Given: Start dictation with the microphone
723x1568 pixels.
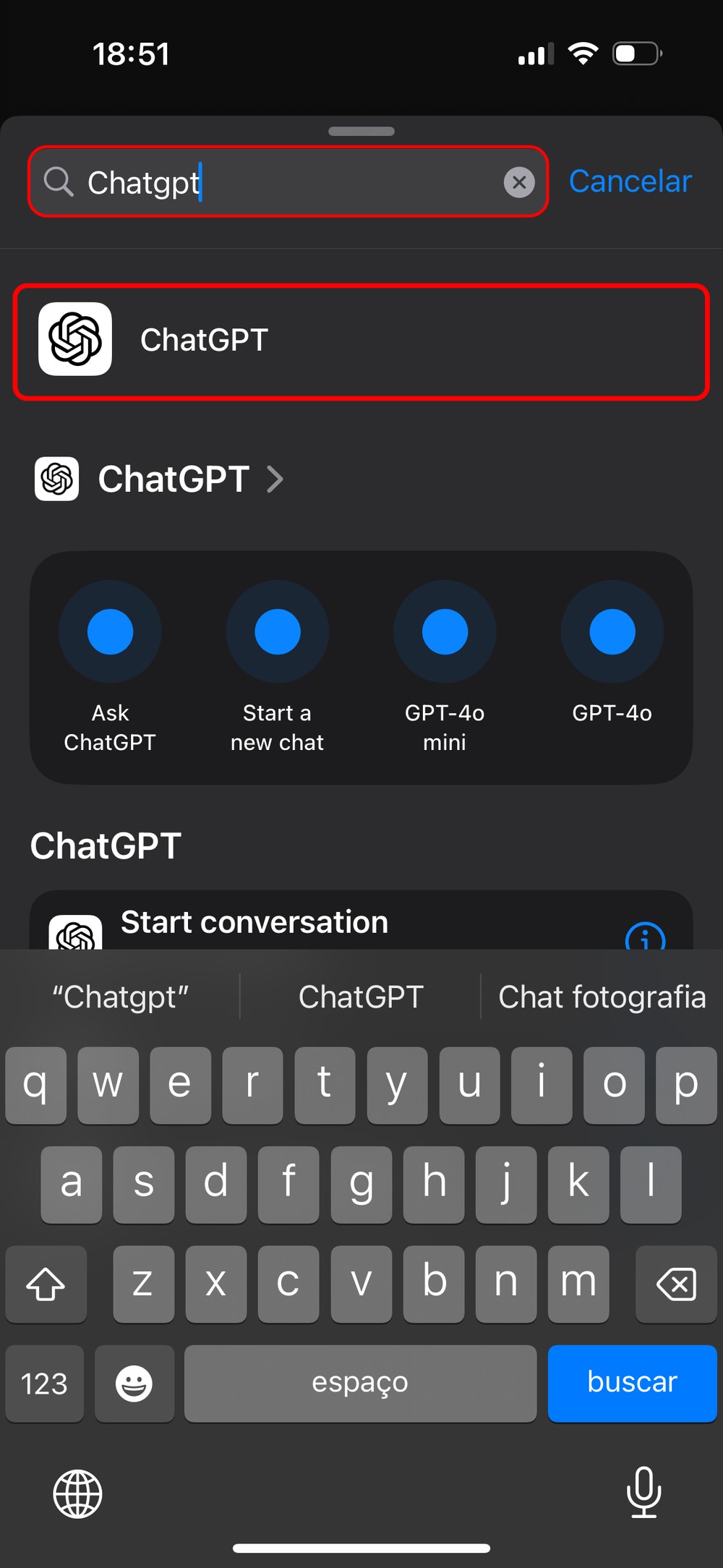Looking at the screenshot, I should coord(643,1491).
